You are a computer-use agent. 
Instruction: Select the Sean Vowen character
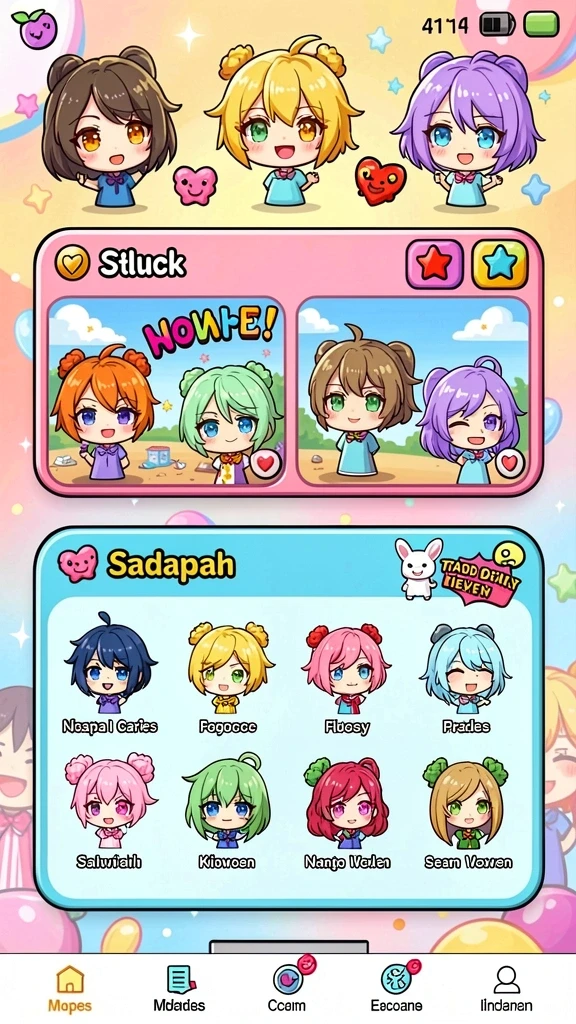point(468,810)
